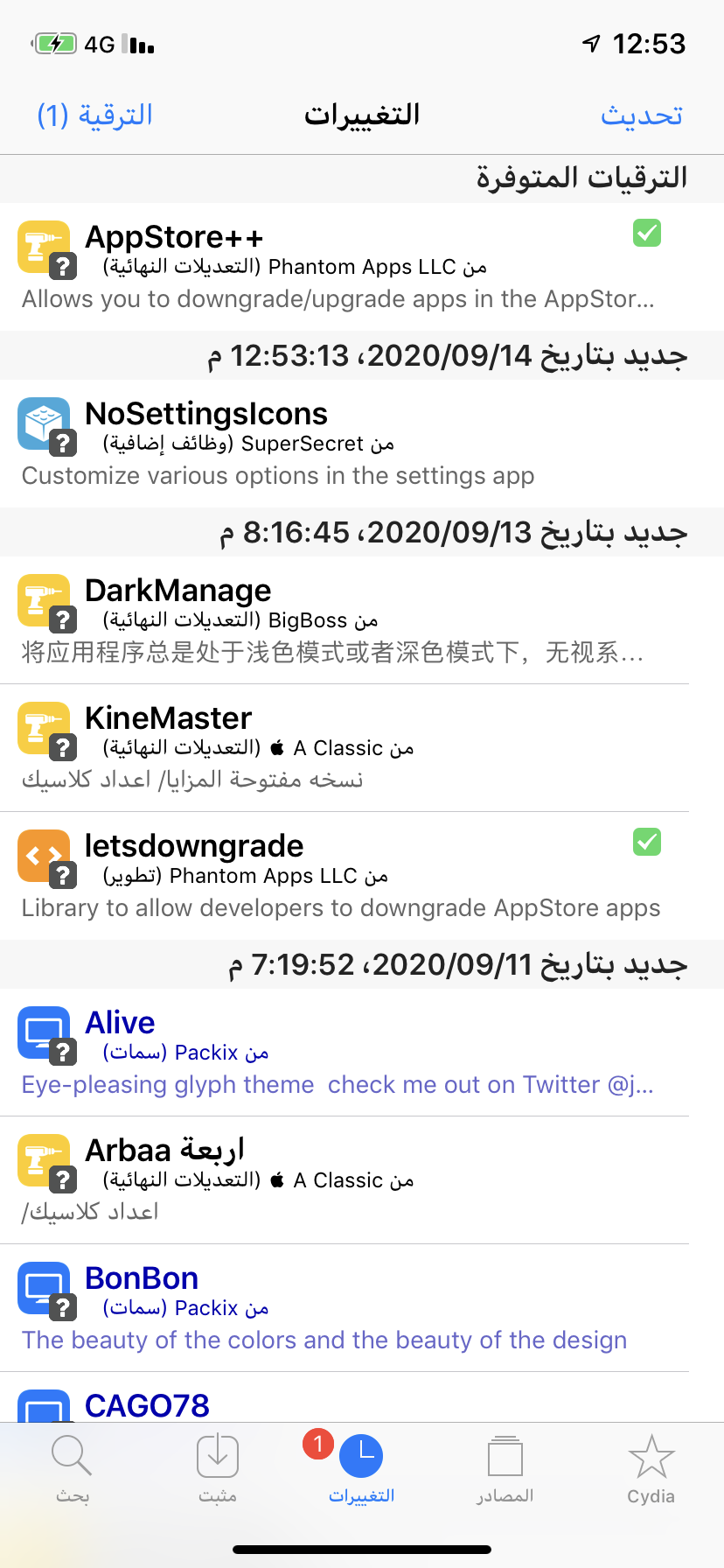Tap the تحديث refresh button
Image resolution: width=724 pixels, height=1568 pixels.
coord(641,115)
